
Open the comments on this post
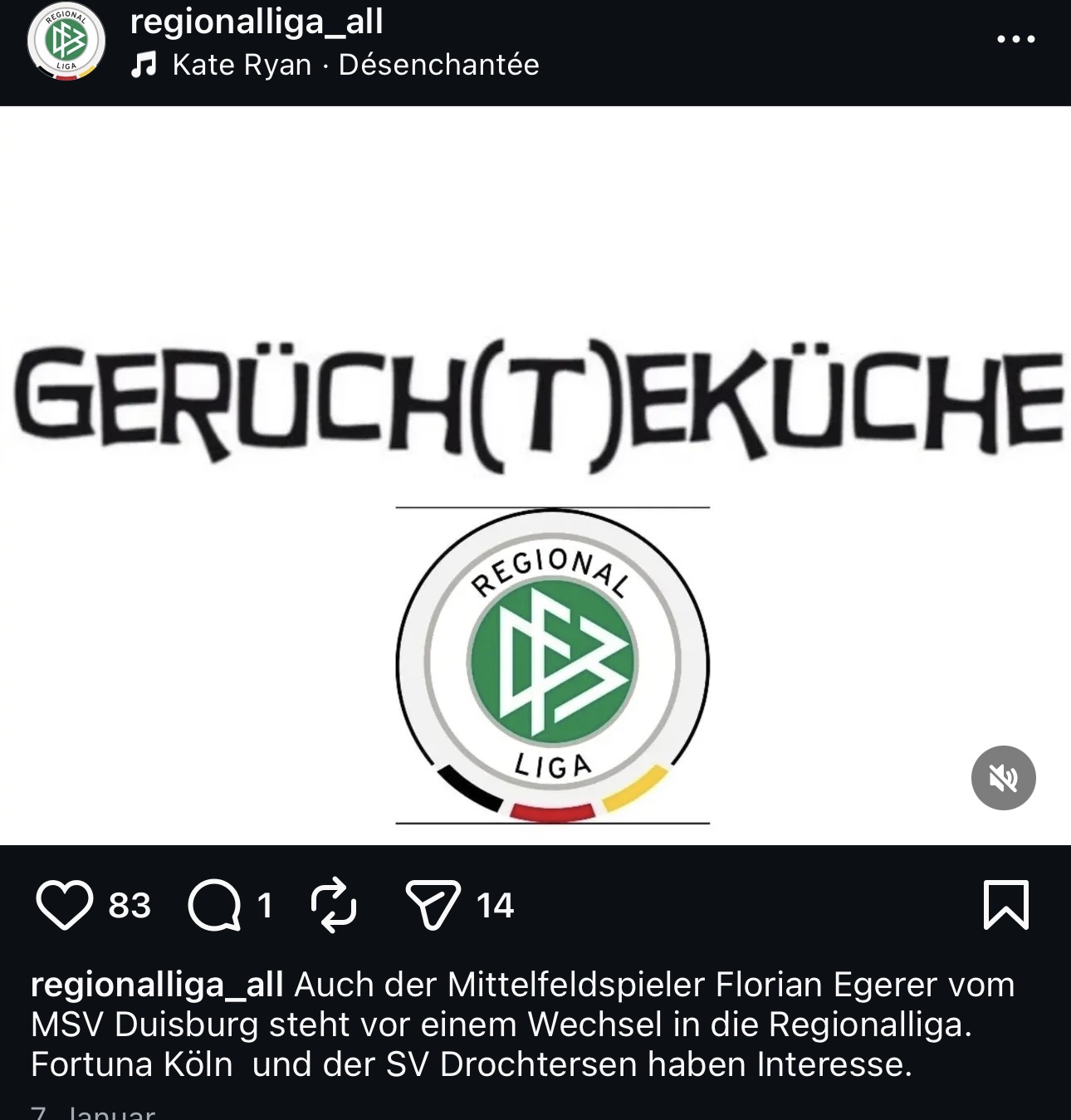coord(214,905)
